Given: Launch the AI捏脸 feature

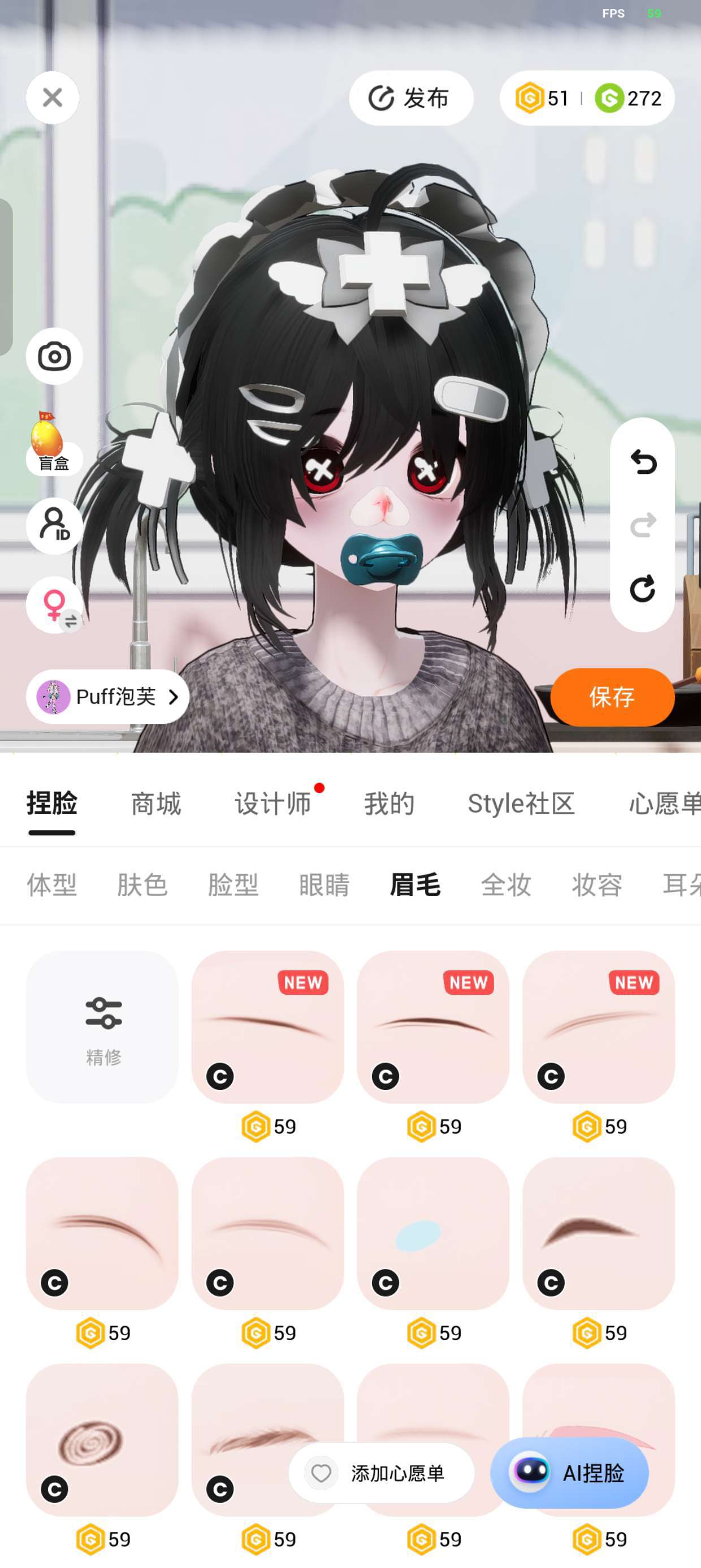Looking at the screenshot, I should point(570,1473).
